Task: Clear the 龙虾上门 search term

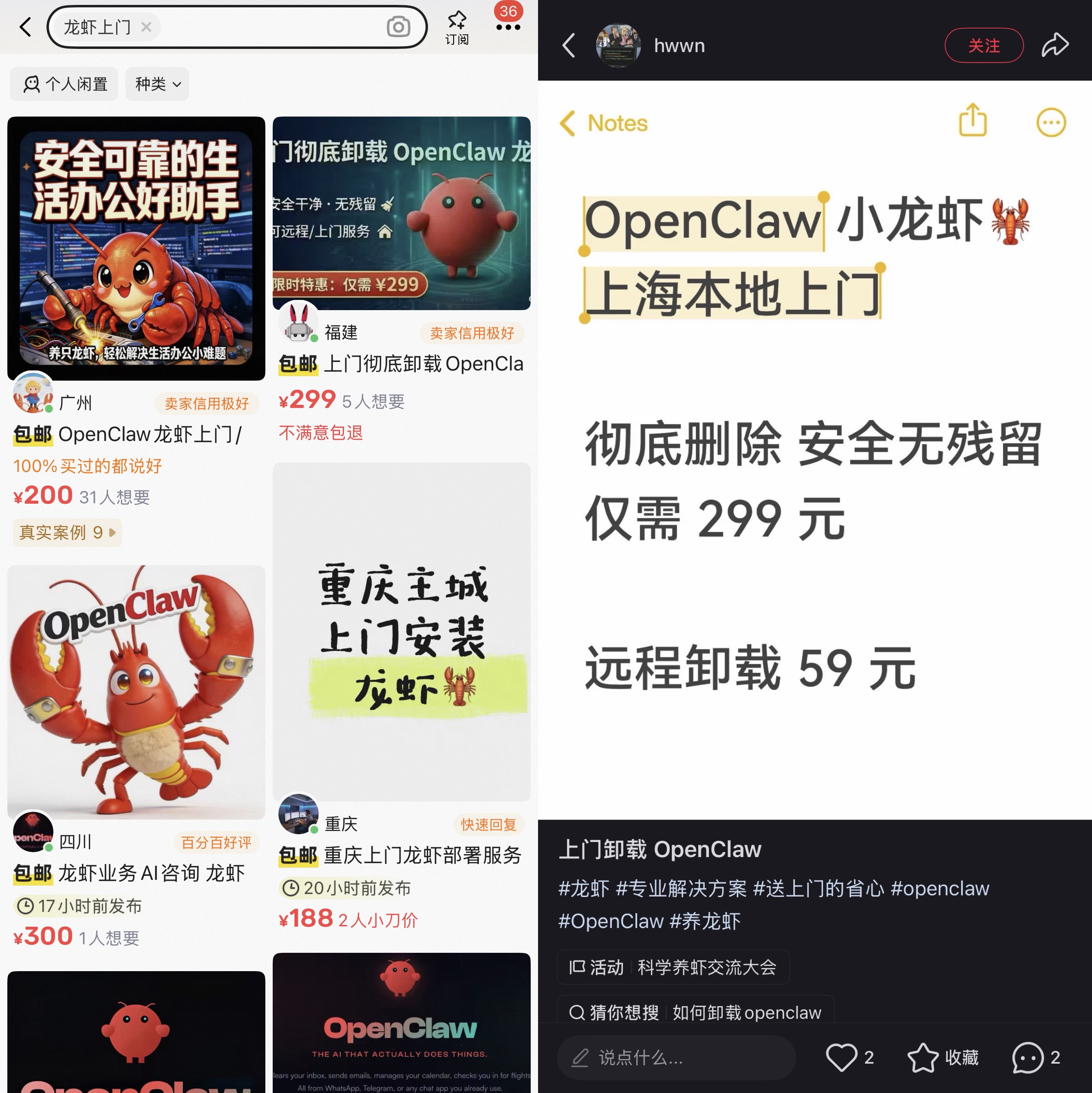Action: pos(146,26)
